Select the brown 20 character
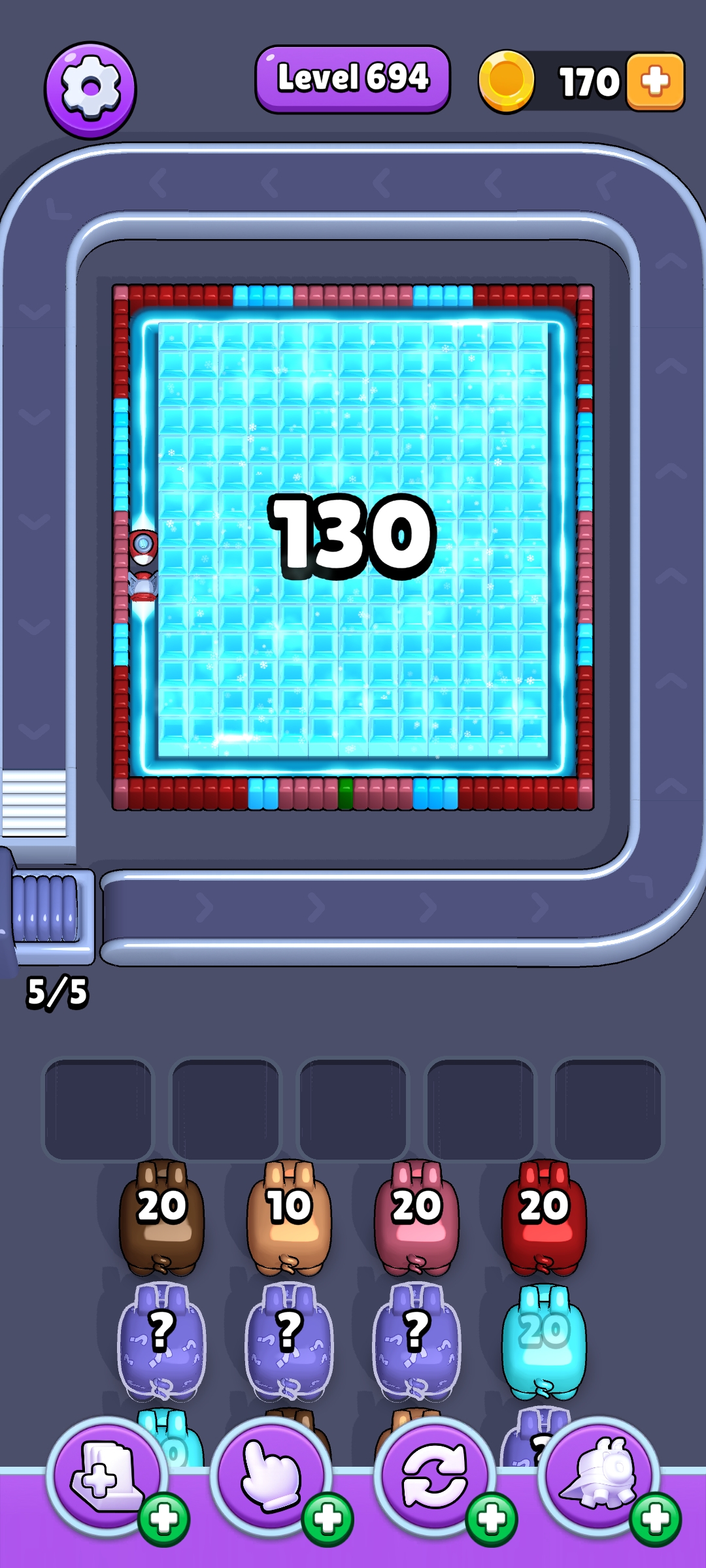 pos(161,1218)
